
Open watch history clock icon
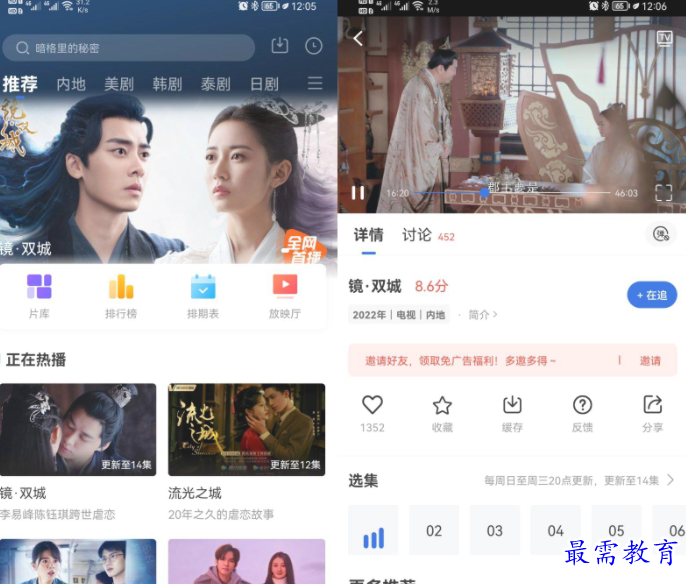point(313,47)
